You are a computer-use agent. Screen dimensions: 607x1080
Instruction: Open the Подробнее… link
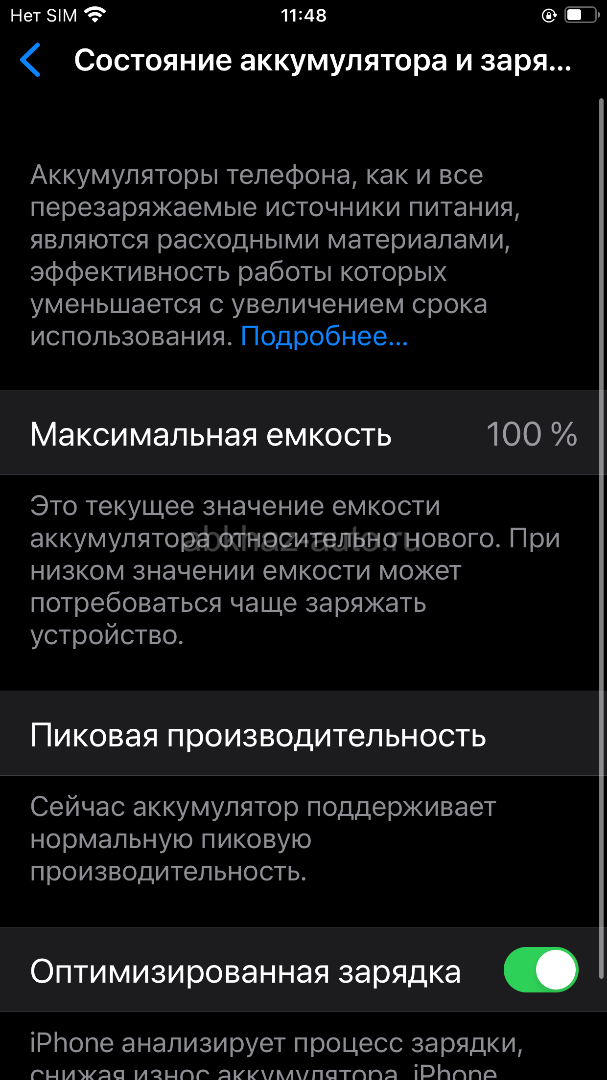click(x=324, y=336)
